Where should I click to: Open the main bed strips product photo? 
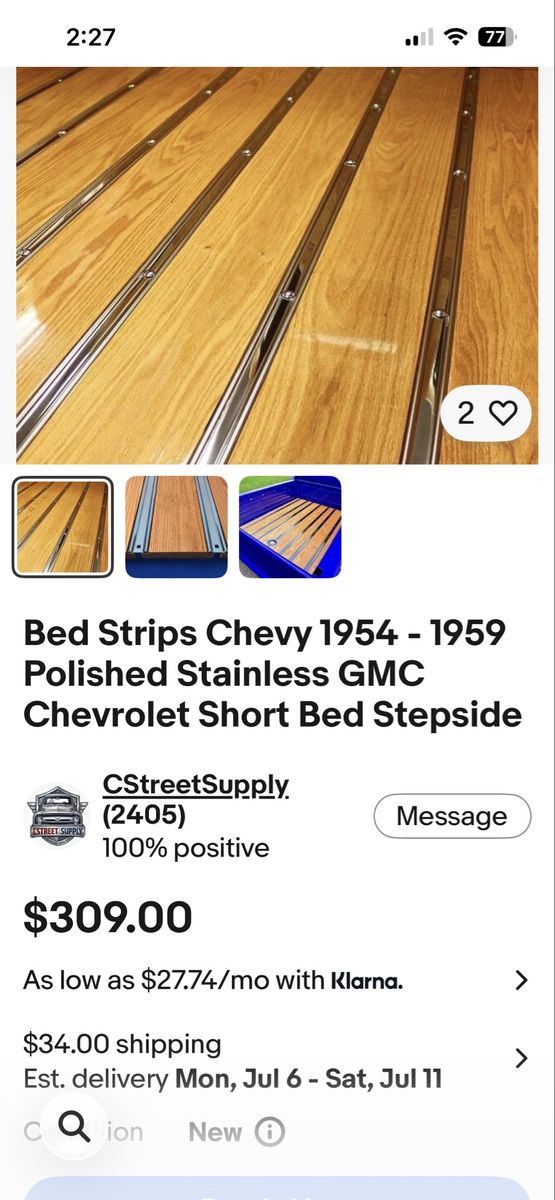(x=277, y=265)
